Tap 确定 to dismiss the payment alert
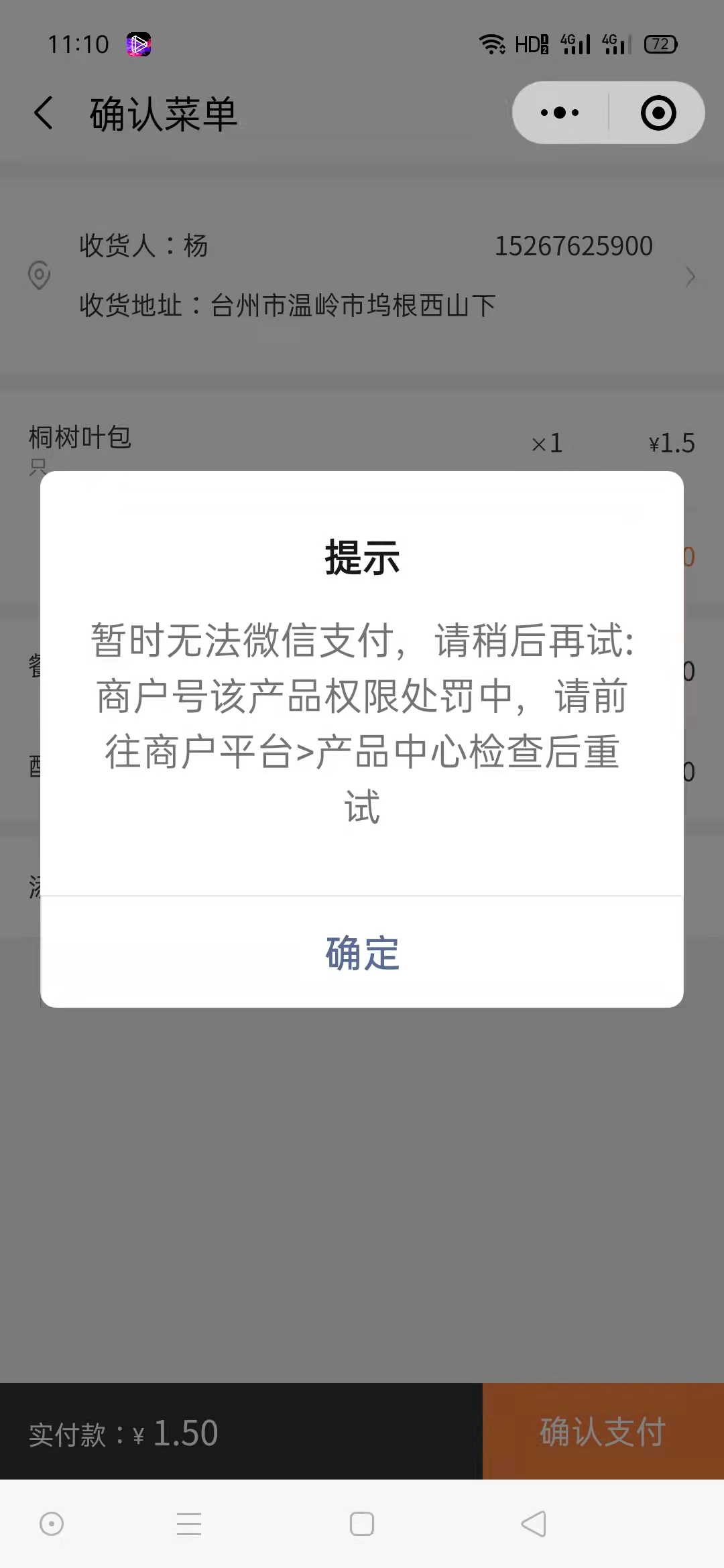Screen dimensions: 724x1568 click(362, 952)
